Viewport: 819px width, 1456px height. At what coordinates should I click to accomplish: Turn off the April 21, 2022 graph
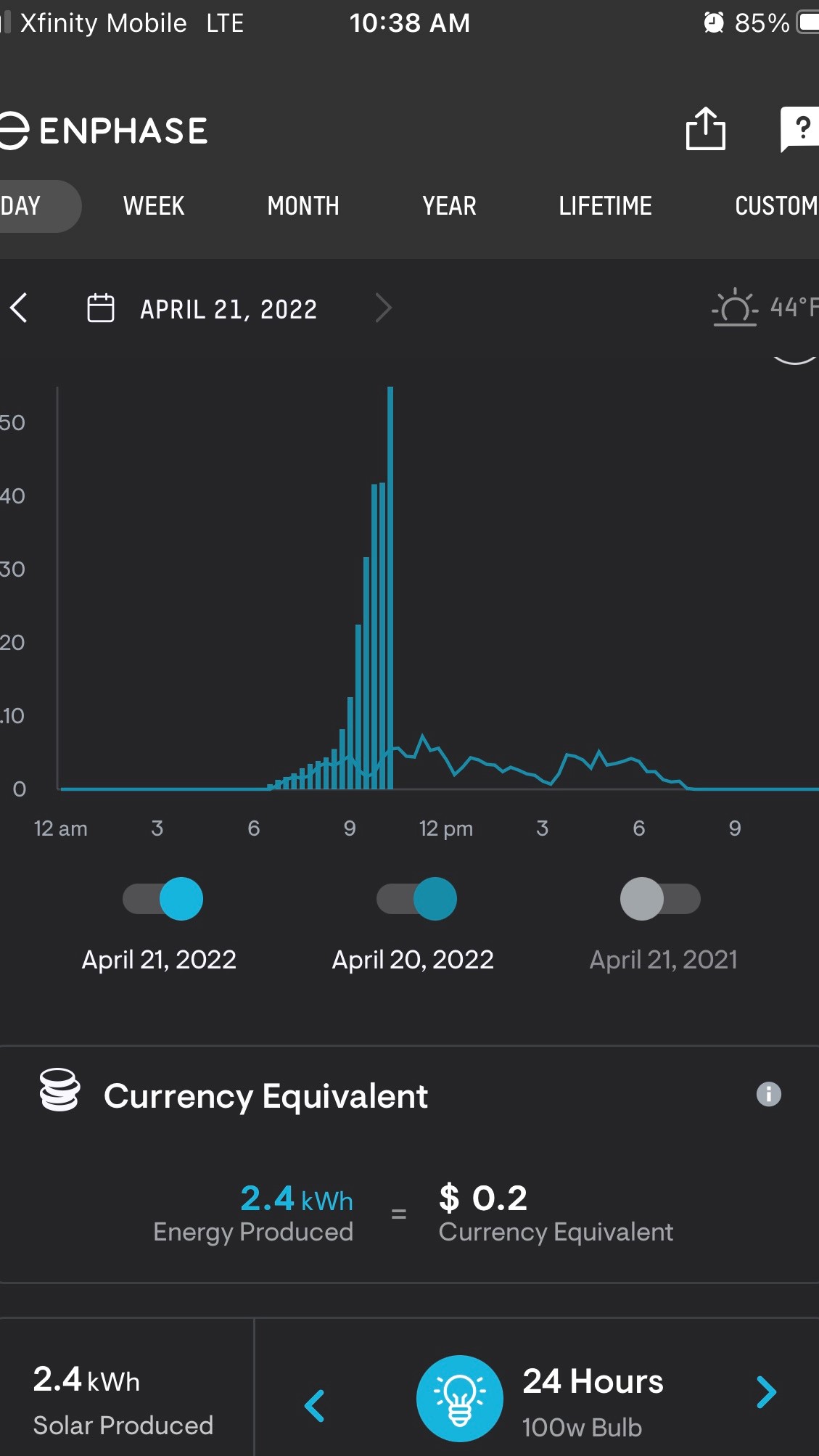pyautogui.click(x=162, y=899)
